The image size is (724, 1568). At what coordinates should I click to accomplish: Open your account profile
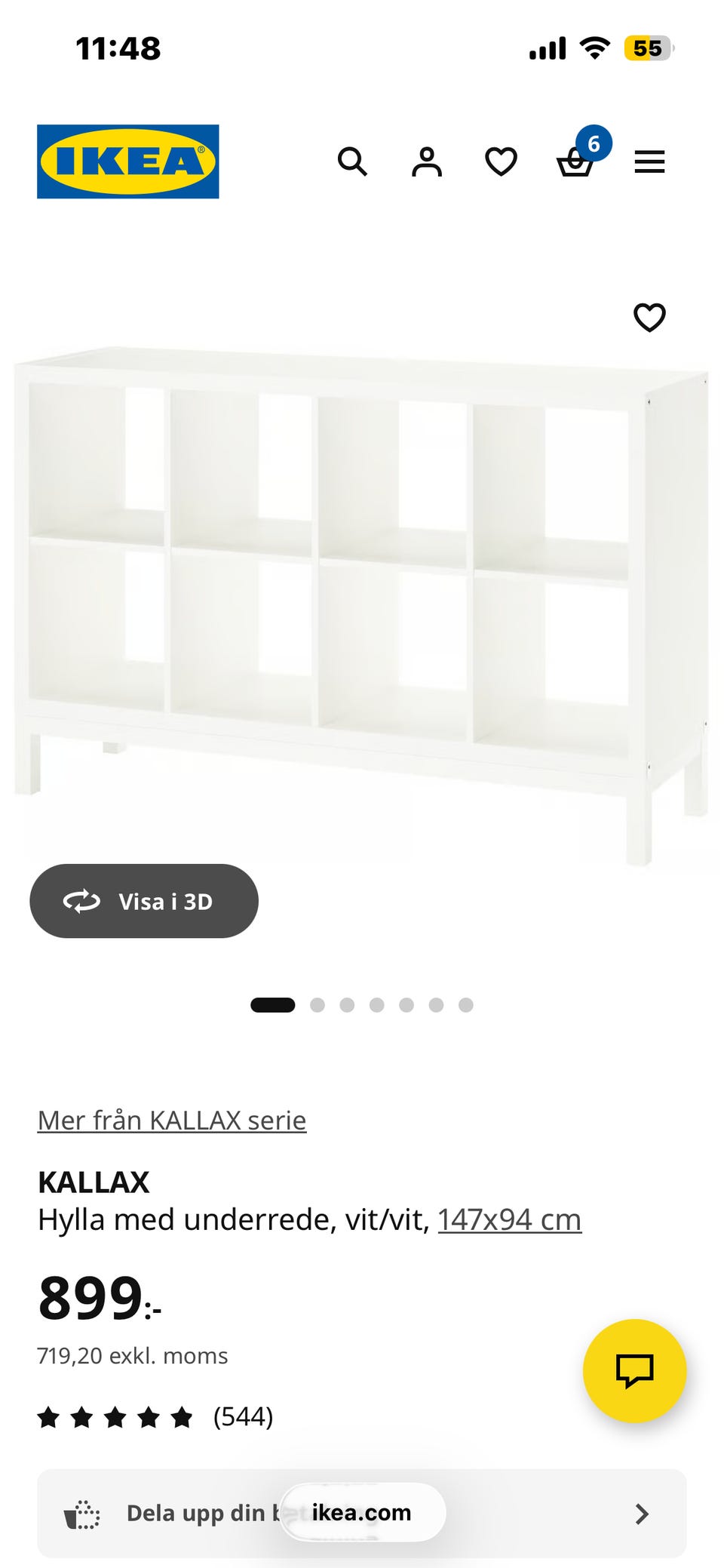[427, 162]
